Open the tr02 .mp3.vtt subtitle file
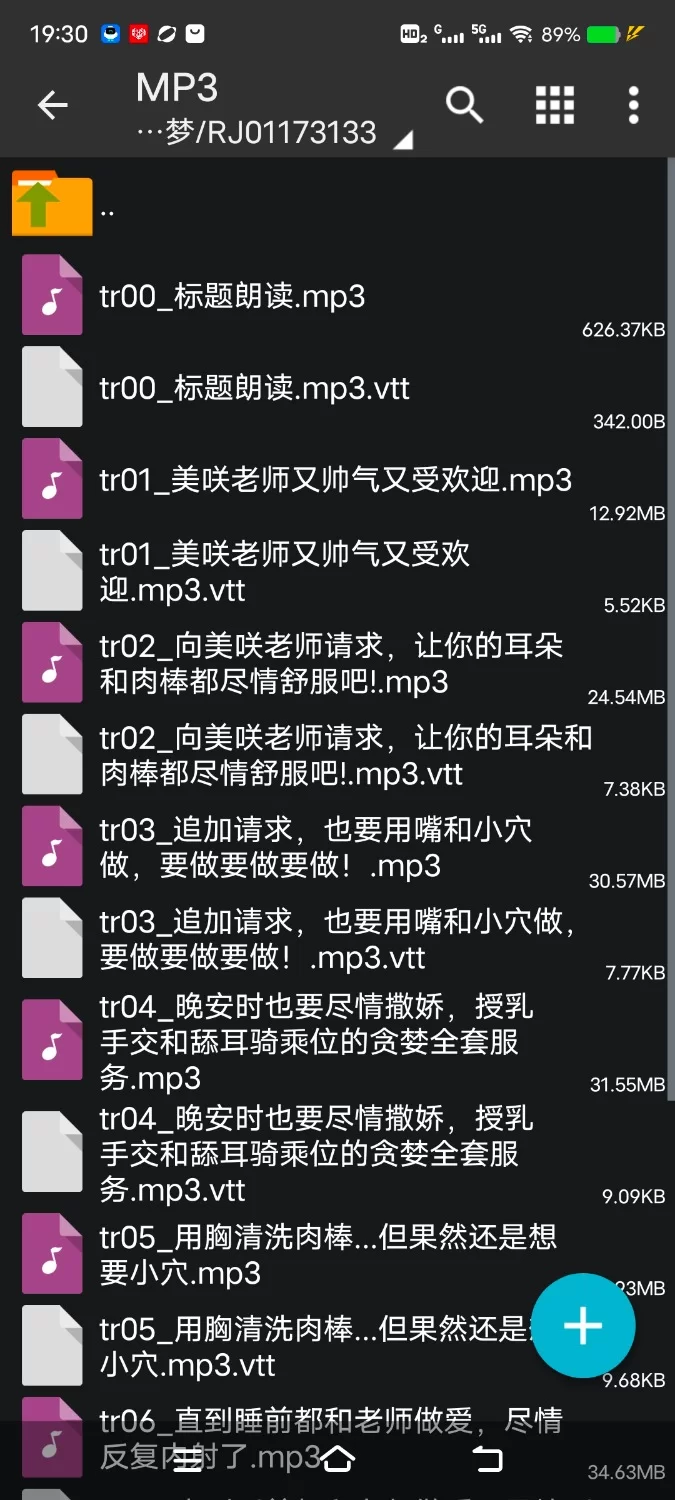The image size is (675, 1500). 344,756
